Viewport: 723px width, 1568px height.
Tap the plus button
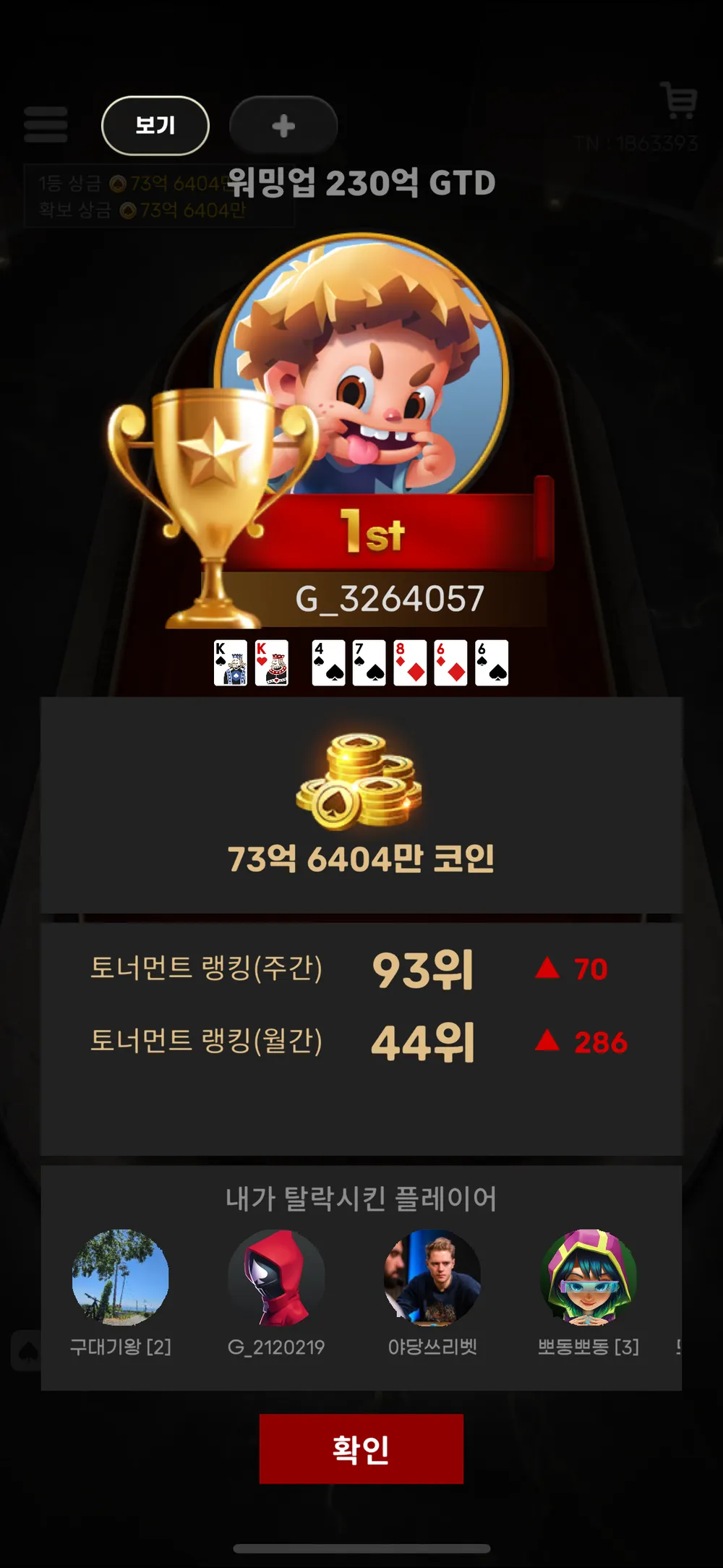283,126
